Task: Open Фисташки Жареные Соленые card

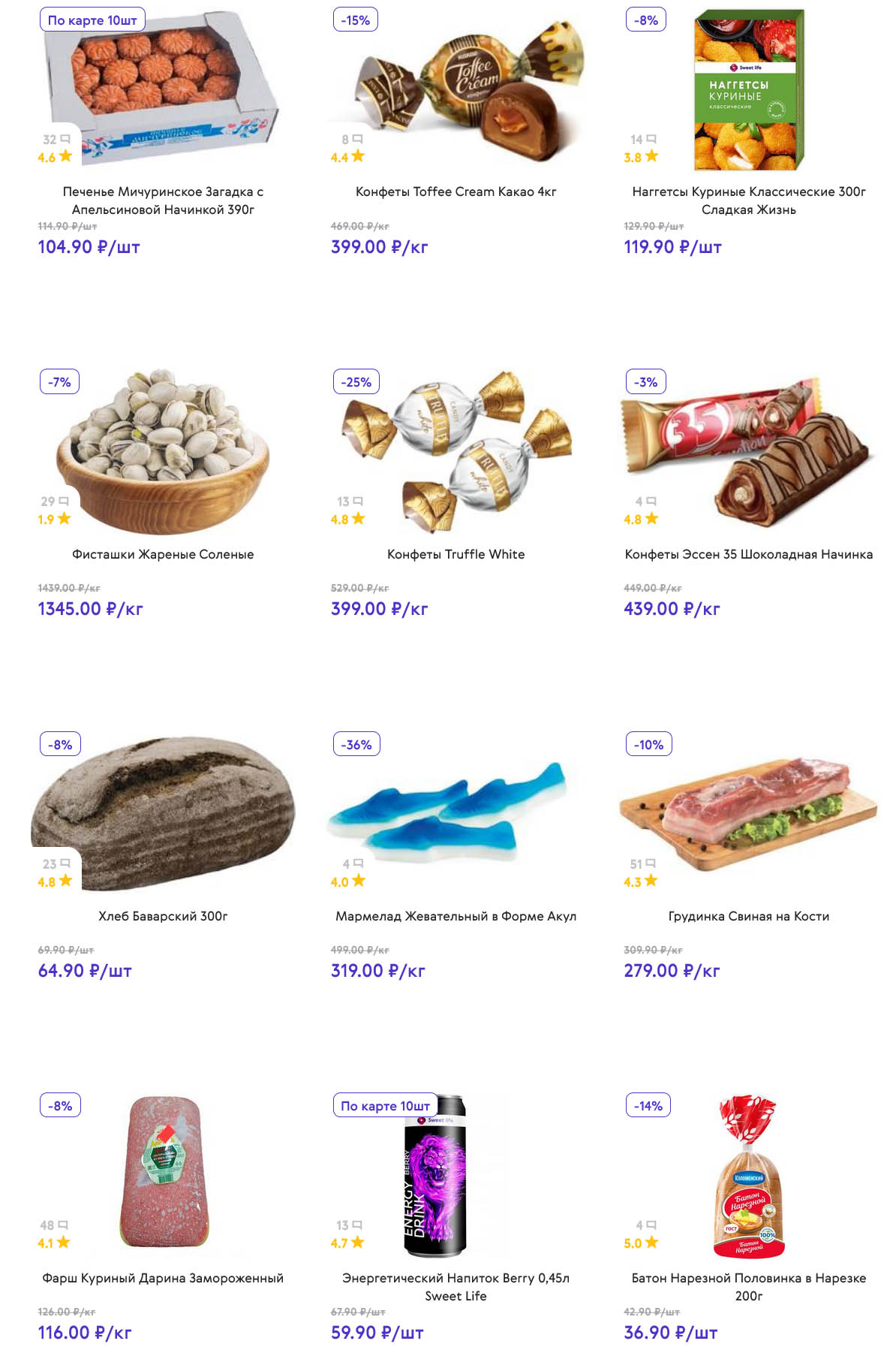Action: pos(163,554)
